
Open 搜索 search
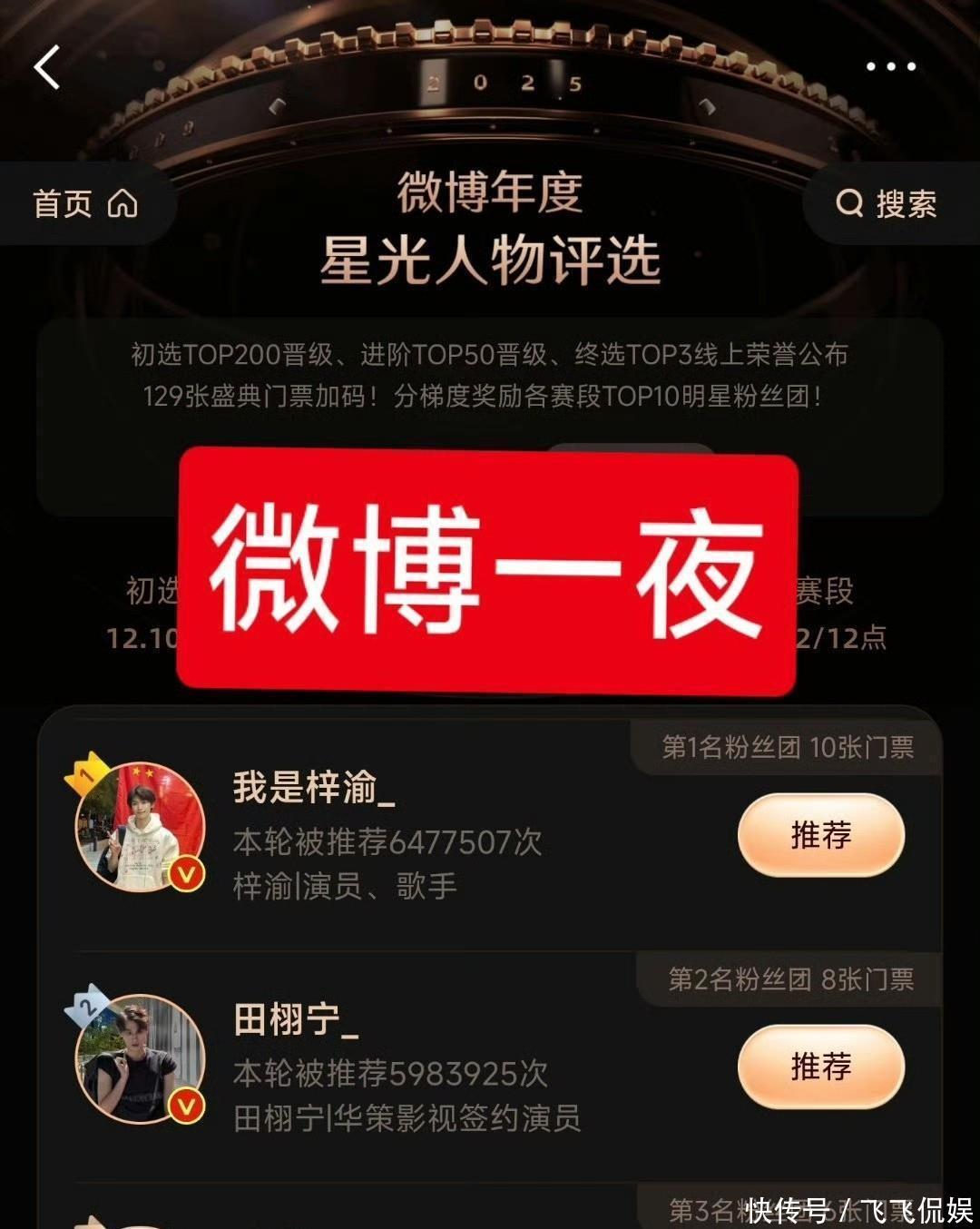coord(885,203)
